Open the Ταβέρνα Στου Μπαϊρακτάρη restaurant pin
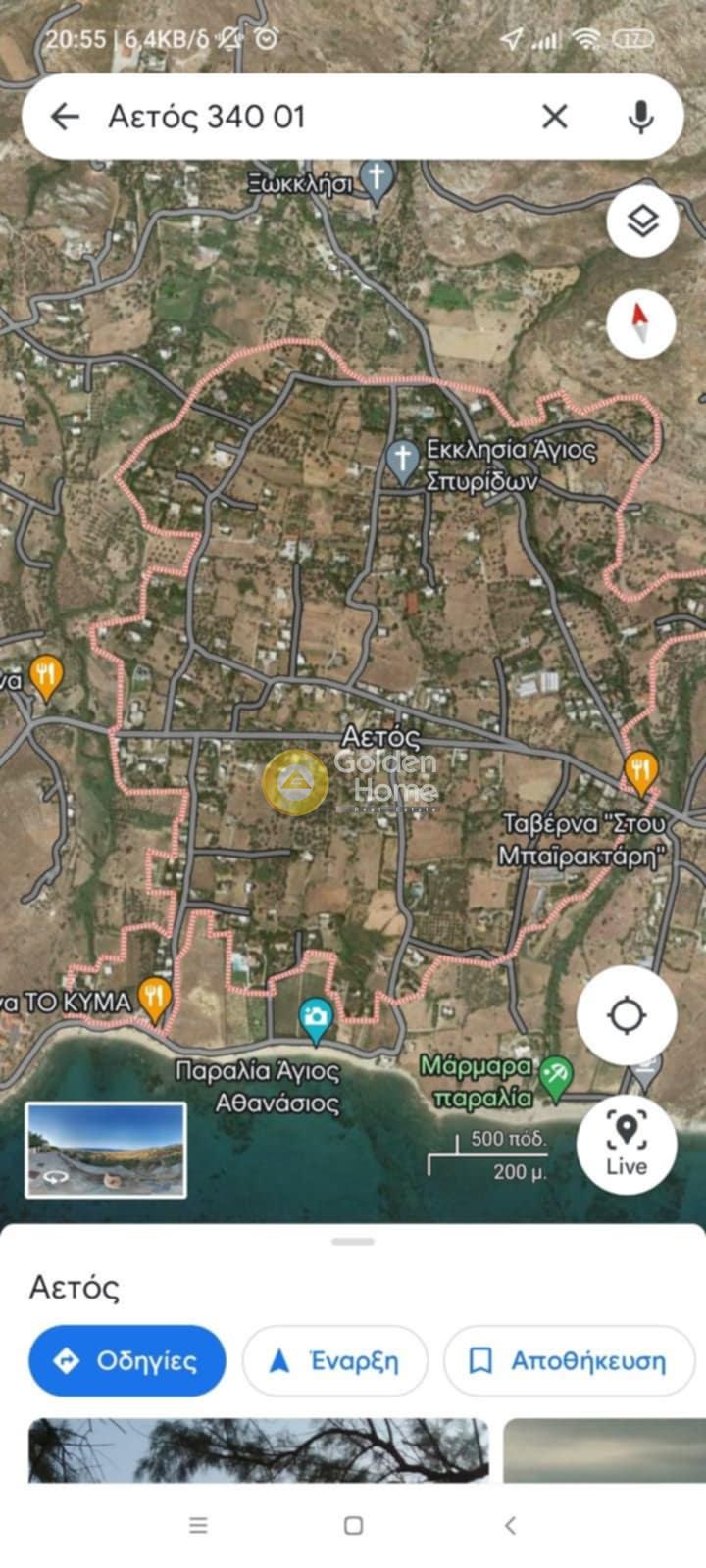 [641, 771]
